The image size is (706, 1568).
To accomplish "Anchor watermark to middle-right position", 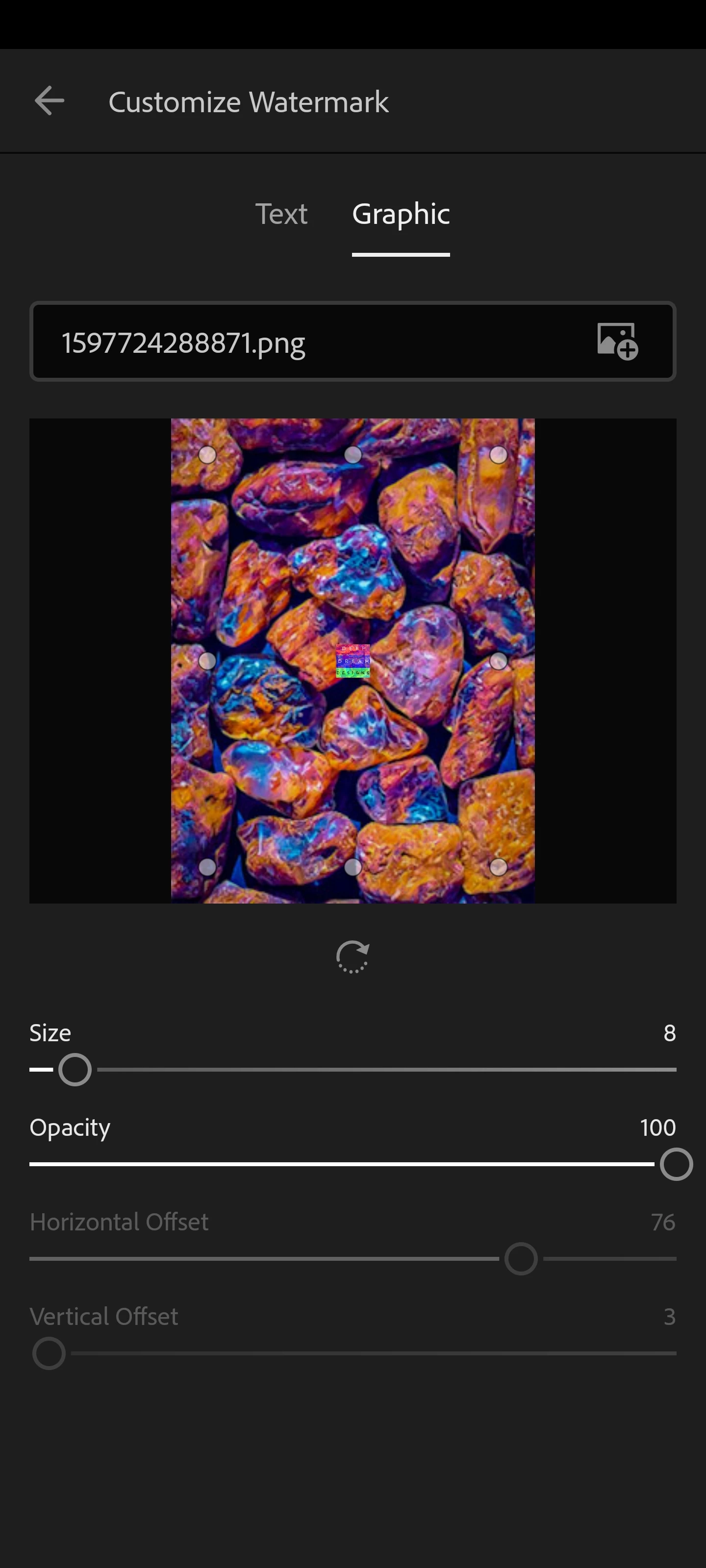I will [498, 661].
